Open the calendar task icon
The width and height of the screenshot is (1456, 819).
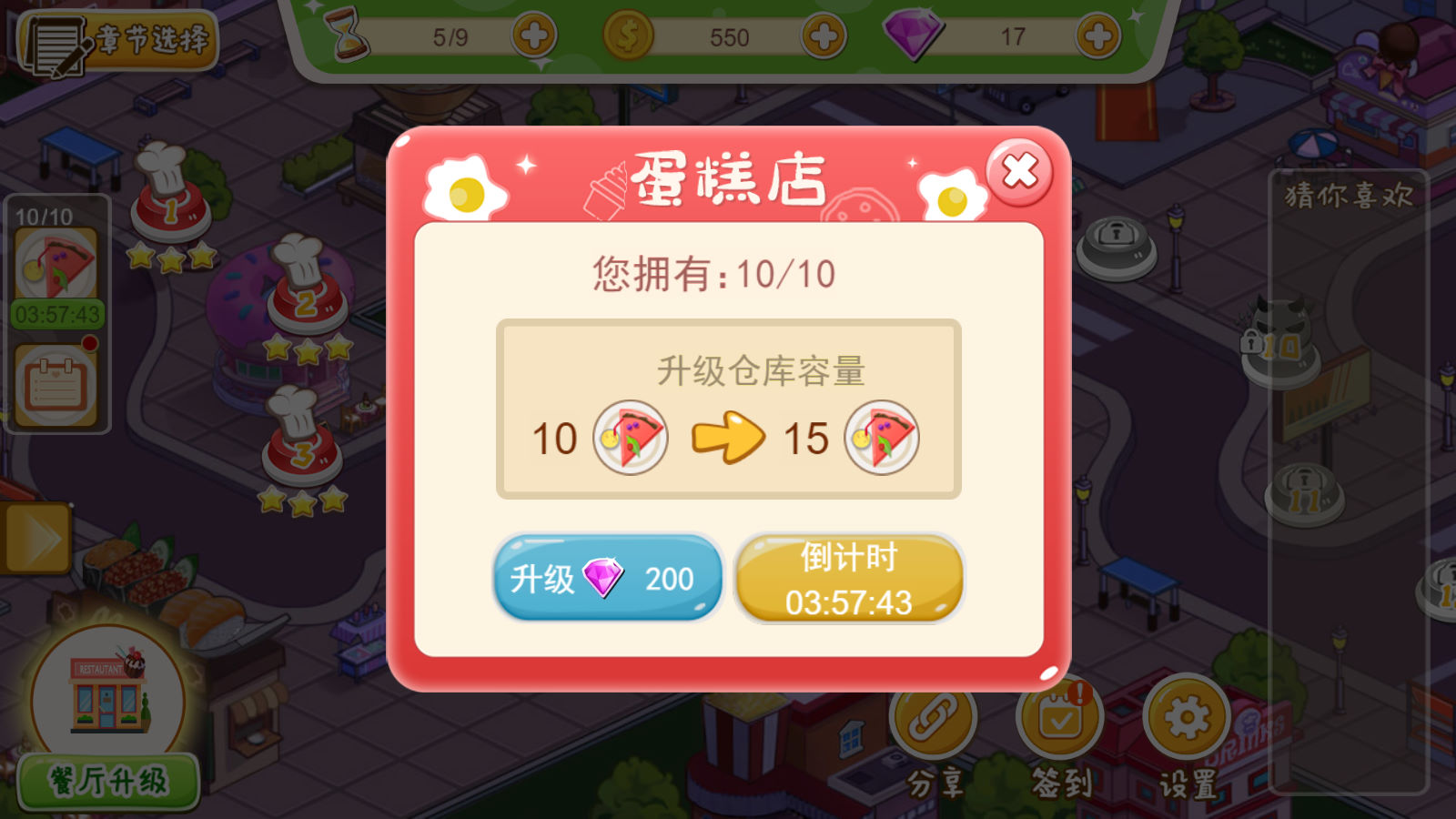pyautogui.click(x=56, y=387)
